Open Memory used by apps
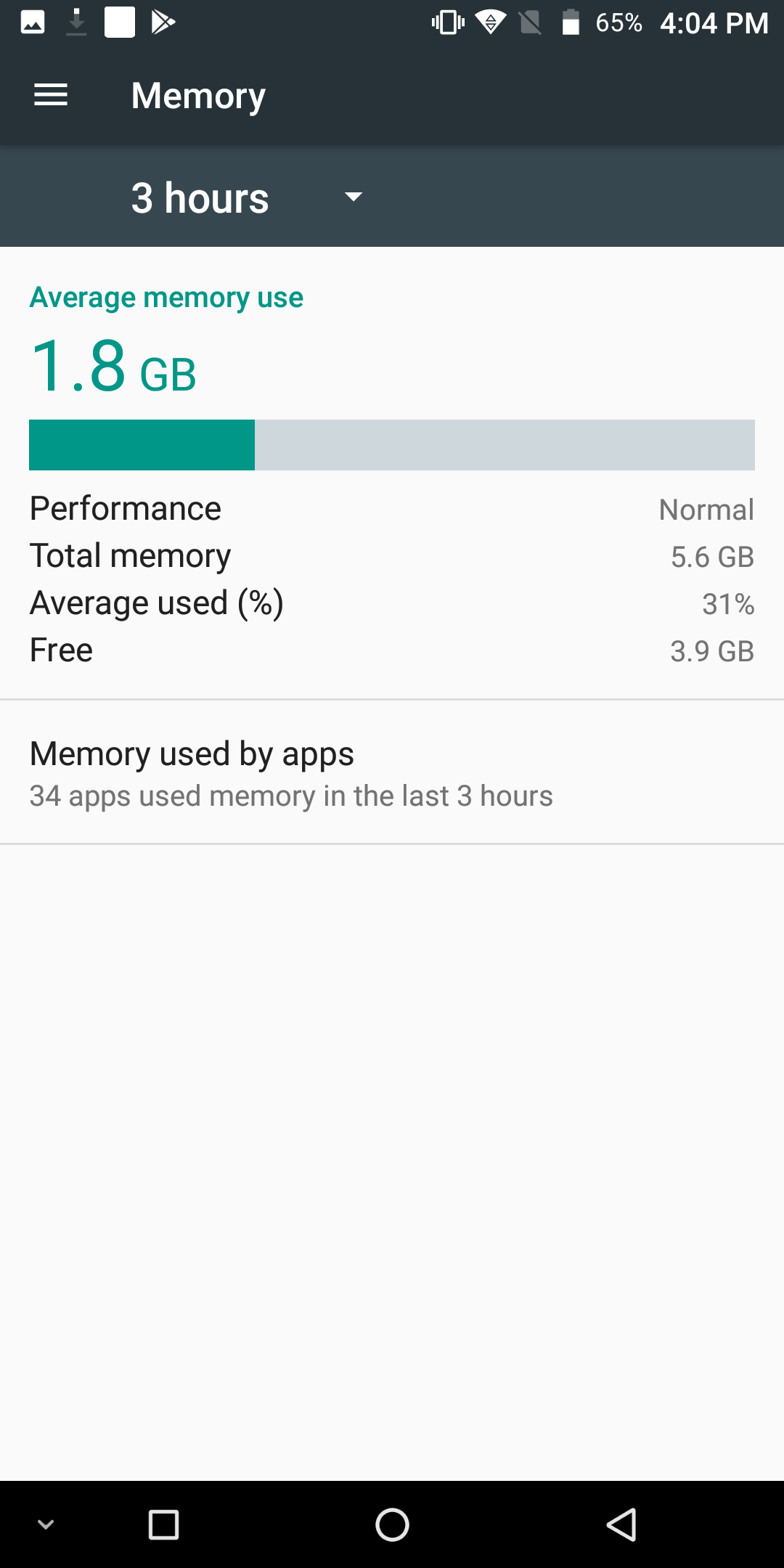 (392, 772)
